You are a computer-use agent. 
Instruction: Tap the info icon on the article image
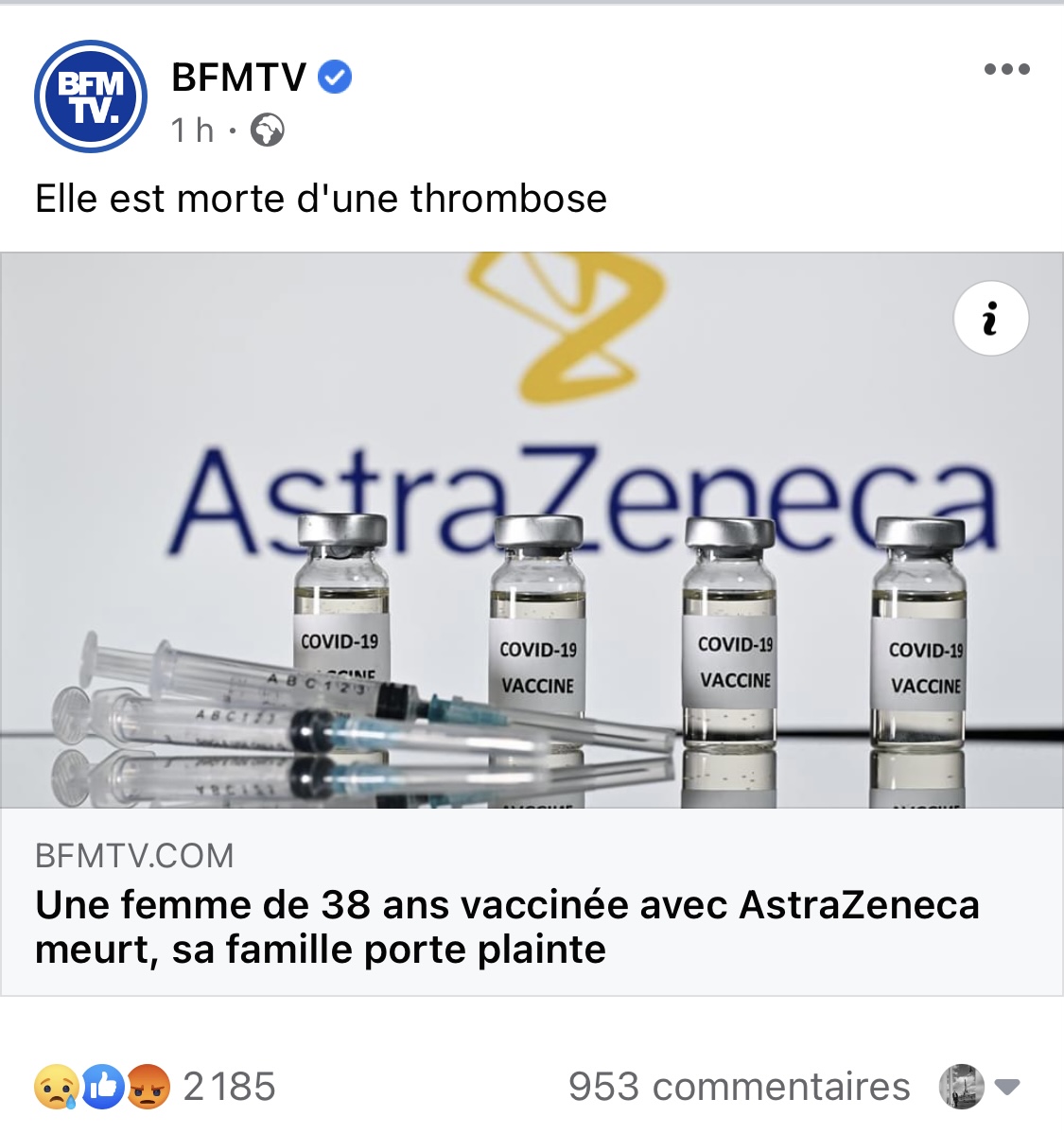pos(990,319)
